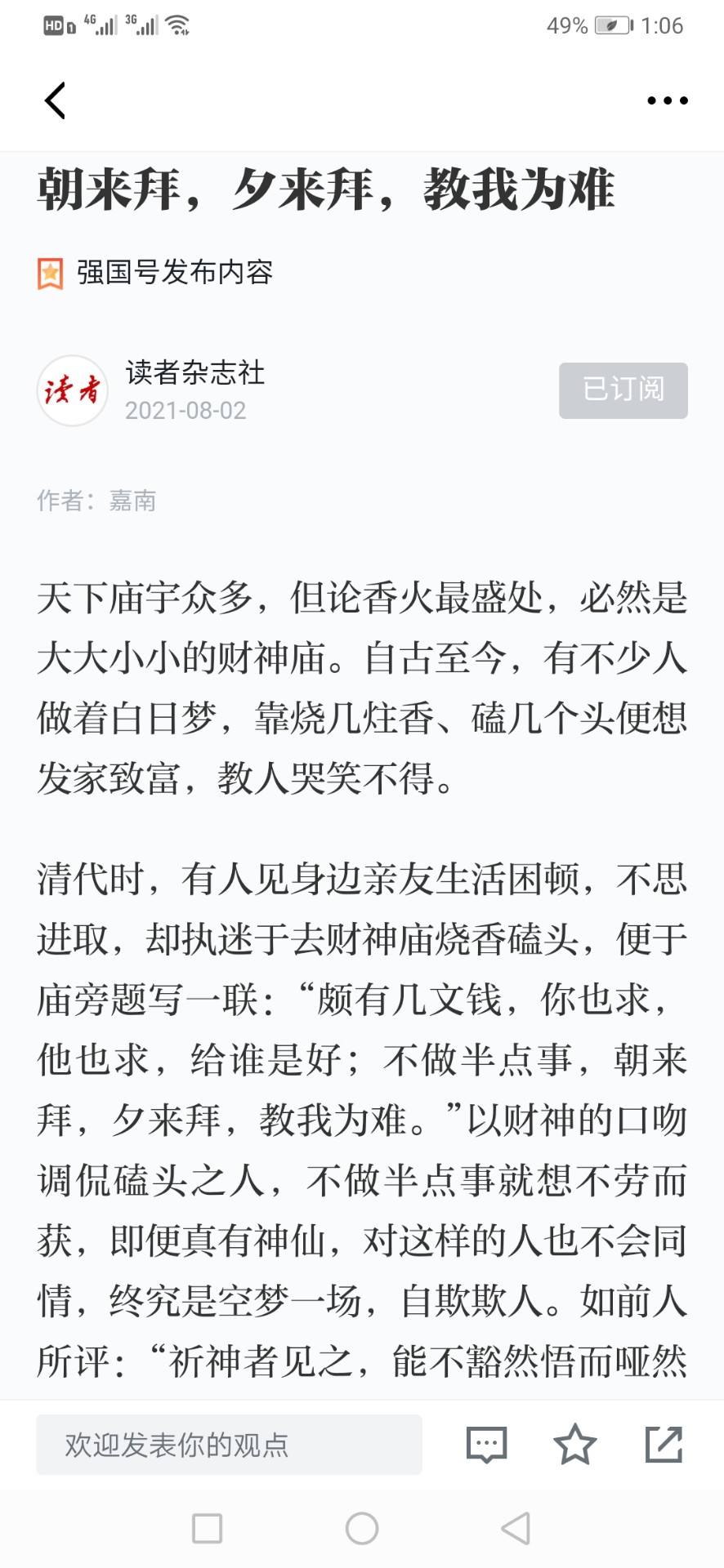Open 读者杂志社 publisher profile

point(194,372)
